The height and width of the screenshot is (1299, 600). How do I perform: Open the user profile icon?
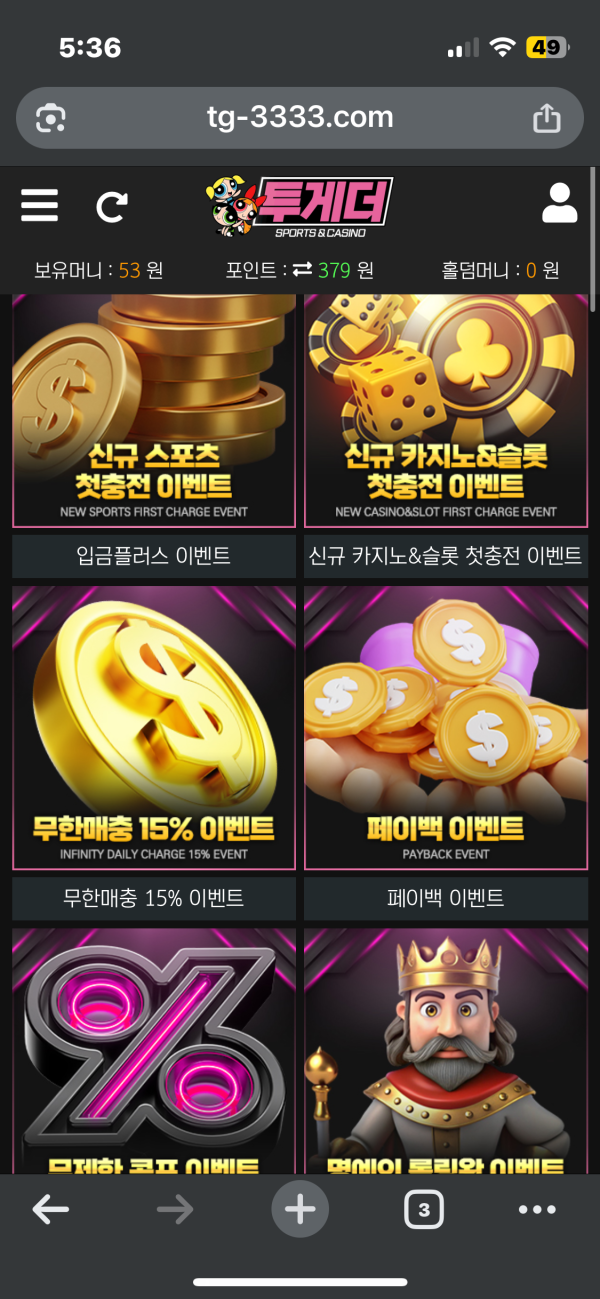coord(559,203)
